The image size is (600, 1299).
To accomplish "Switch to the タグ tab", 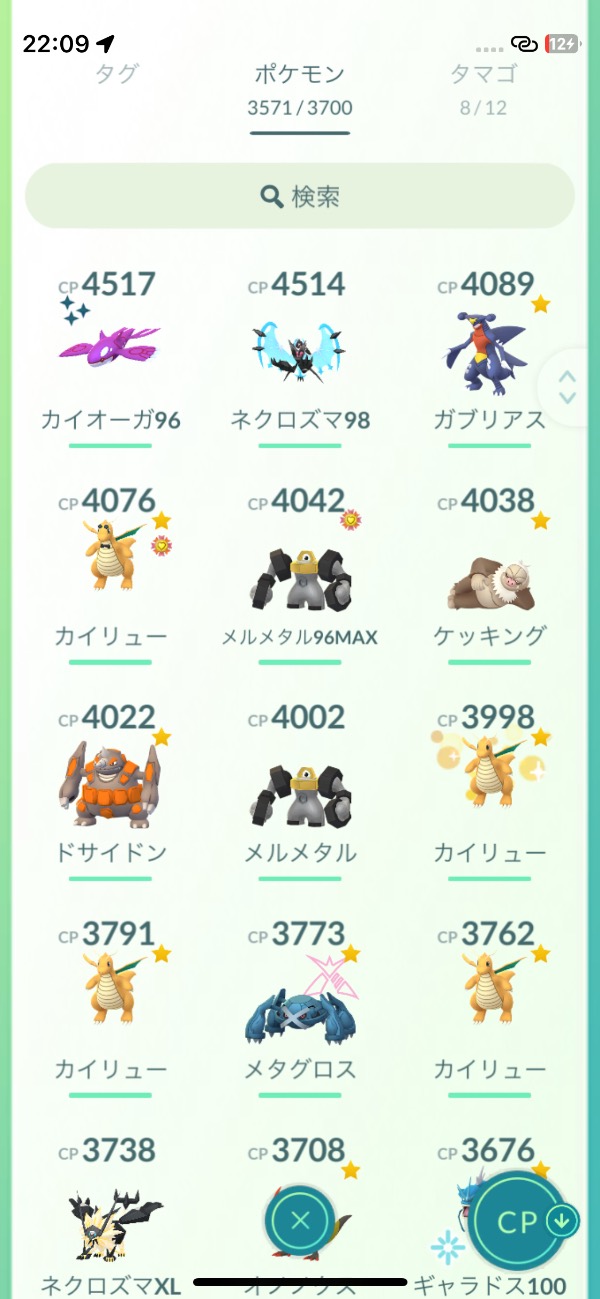I will tap(116, 75).
